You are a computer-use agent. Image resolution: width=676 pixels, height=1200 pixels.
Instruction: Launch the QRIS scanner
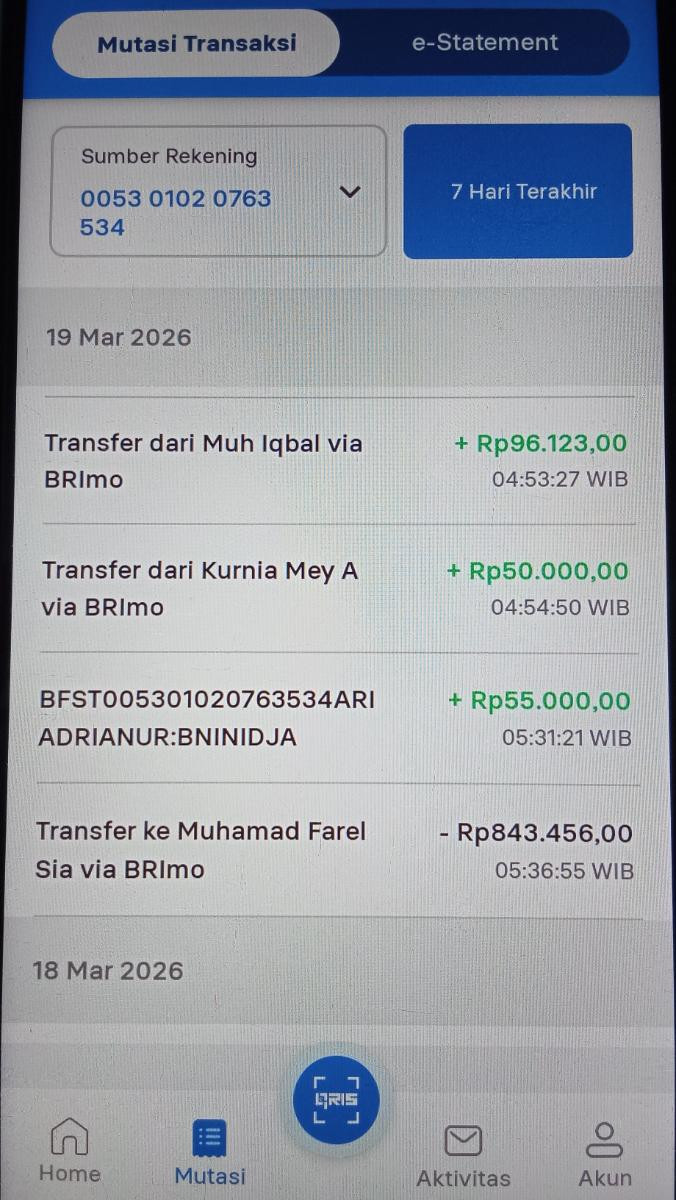(x=336, y=1100)
